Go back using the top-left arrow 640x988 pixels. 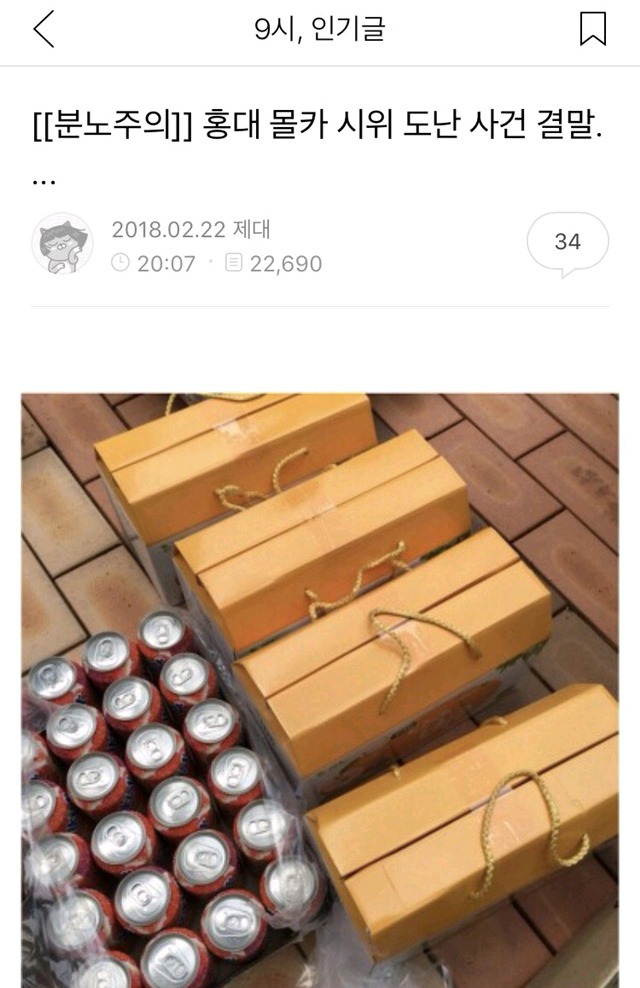pos(44,31)
